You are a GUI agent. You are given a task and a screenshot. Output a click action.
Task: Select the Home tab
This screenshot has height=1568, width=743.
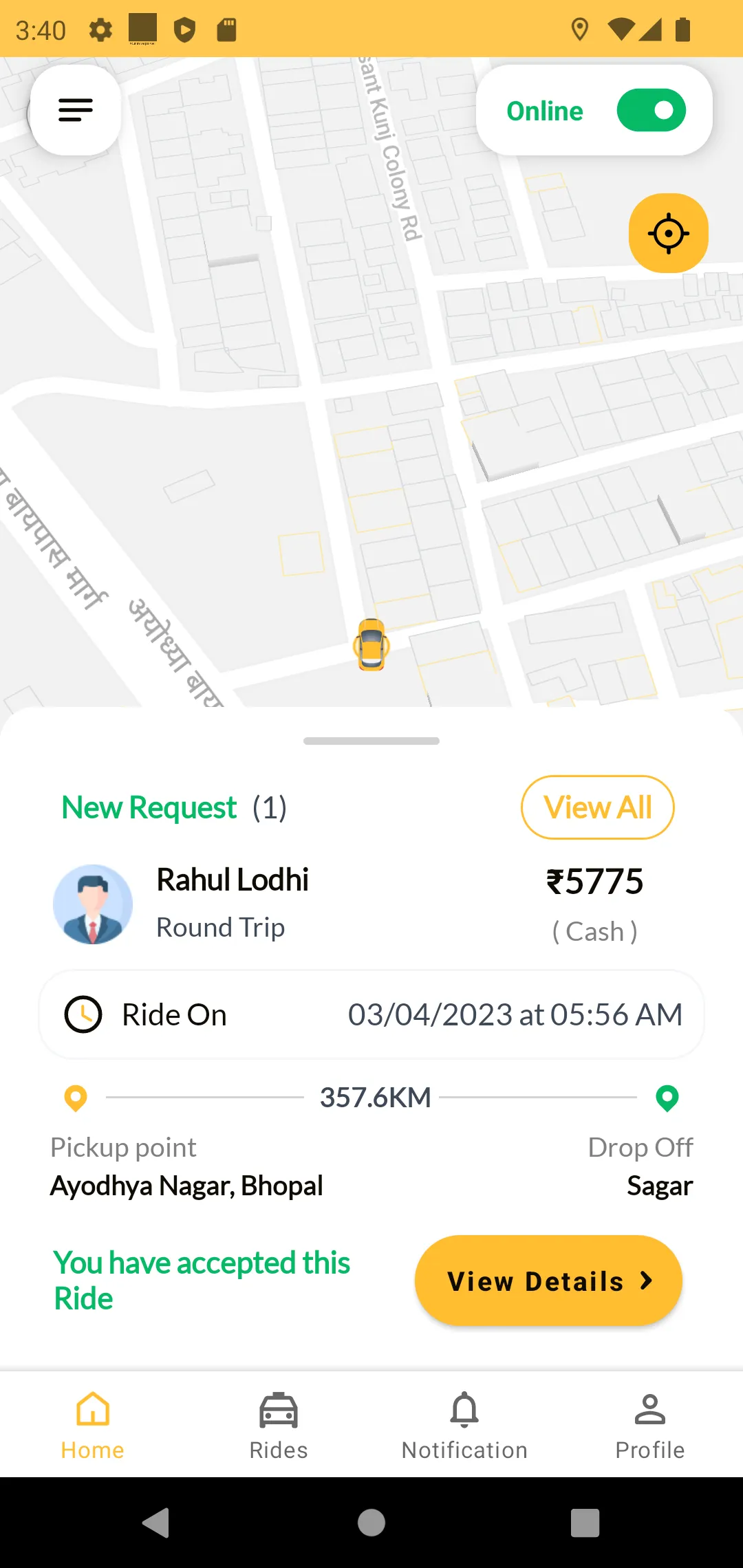[x=93, y=1425]
